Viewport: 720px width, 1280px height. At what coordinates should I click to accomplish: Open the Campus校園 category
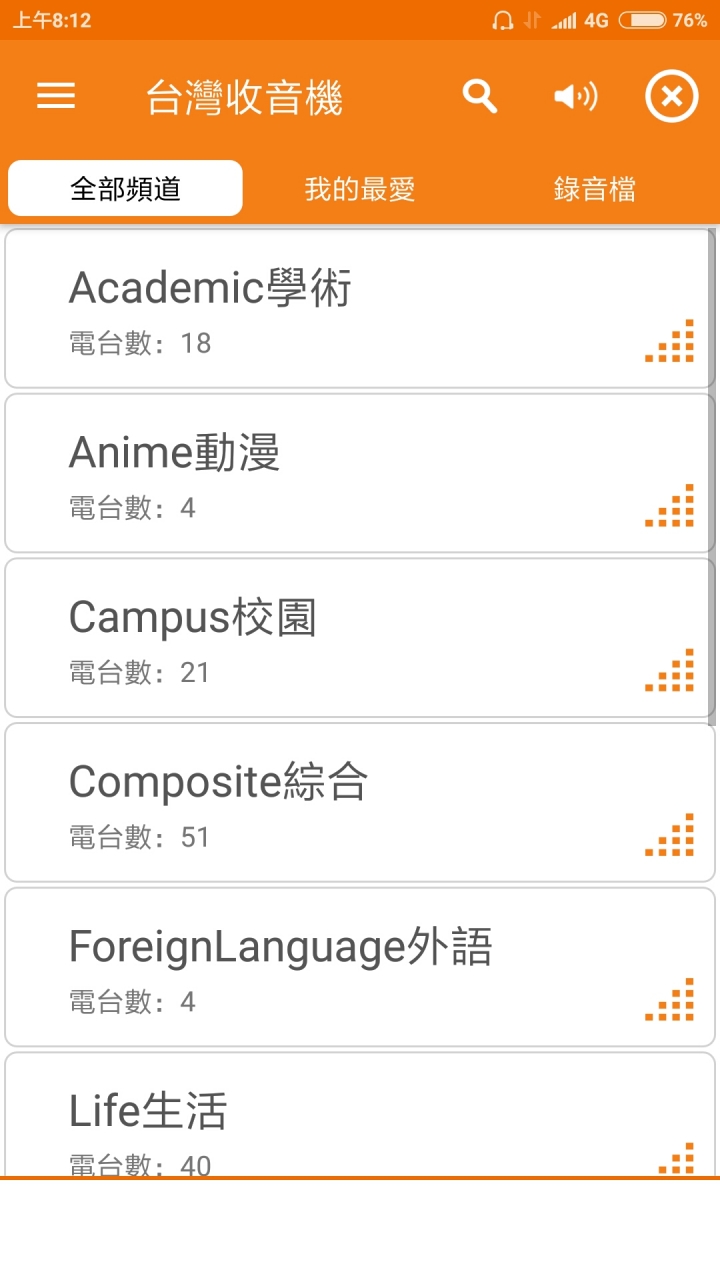tap(360, 638)
